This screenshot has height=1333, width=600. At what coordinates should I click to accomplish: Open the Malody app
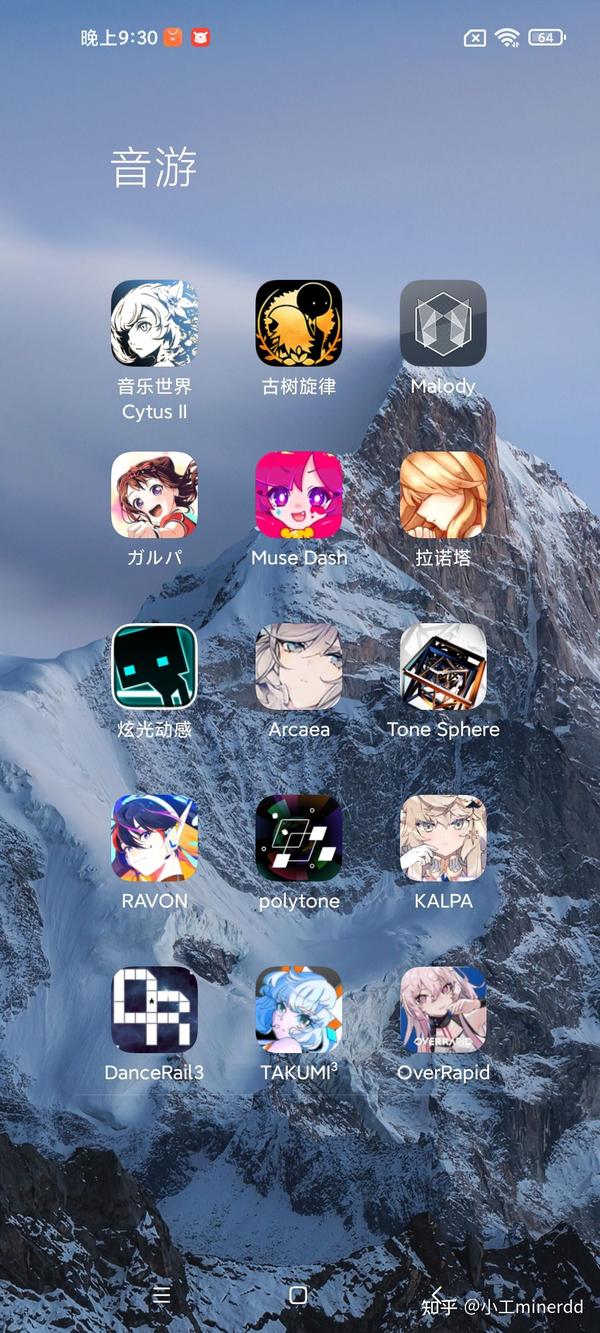coord(443,323)
